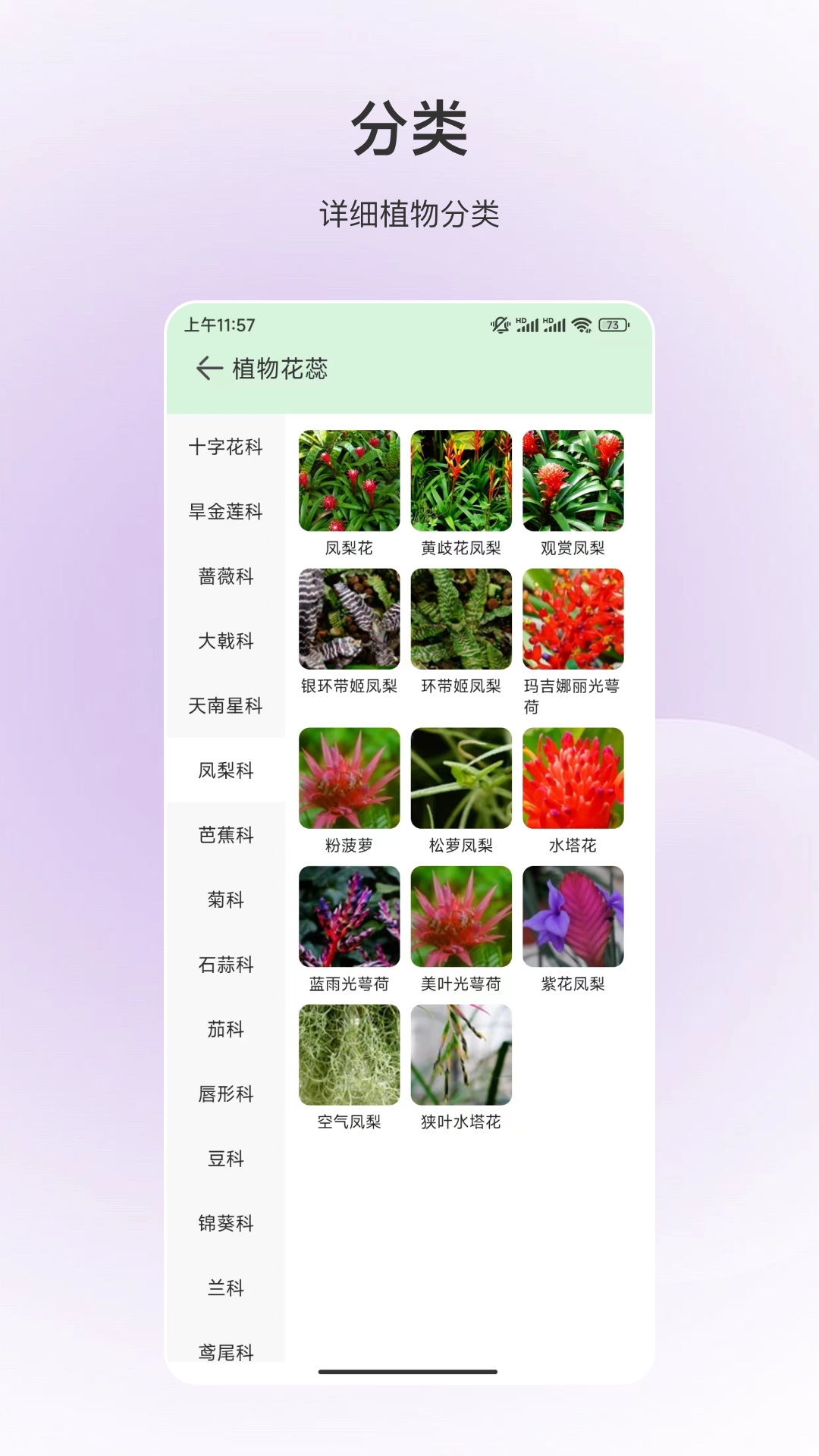
Task: Open the 空气凤梨 plant details
Action: [350, 1056]
